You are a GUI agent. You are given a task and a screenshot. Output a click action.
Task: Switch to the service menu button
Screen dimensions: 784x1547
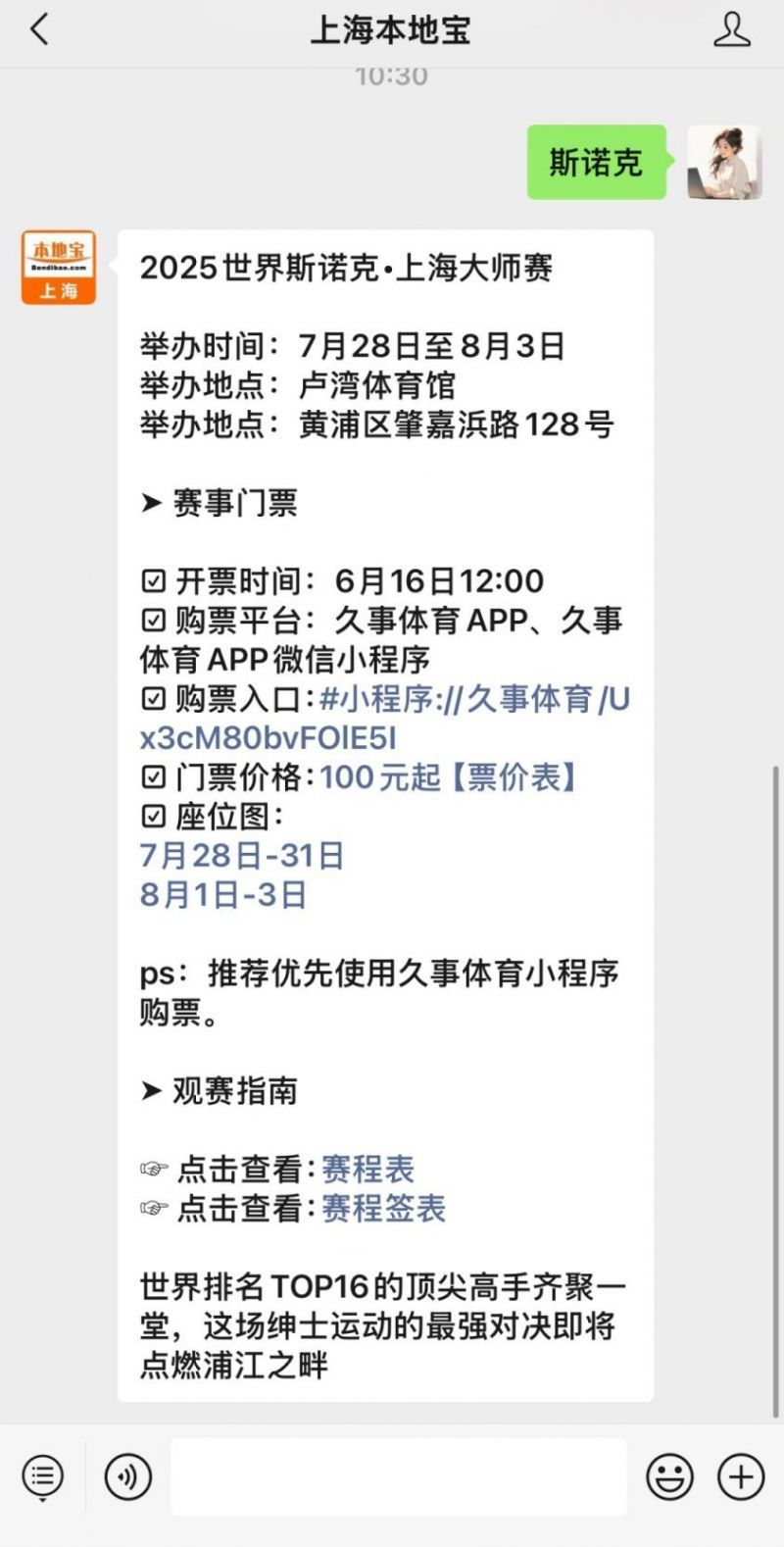[42, 1476]
